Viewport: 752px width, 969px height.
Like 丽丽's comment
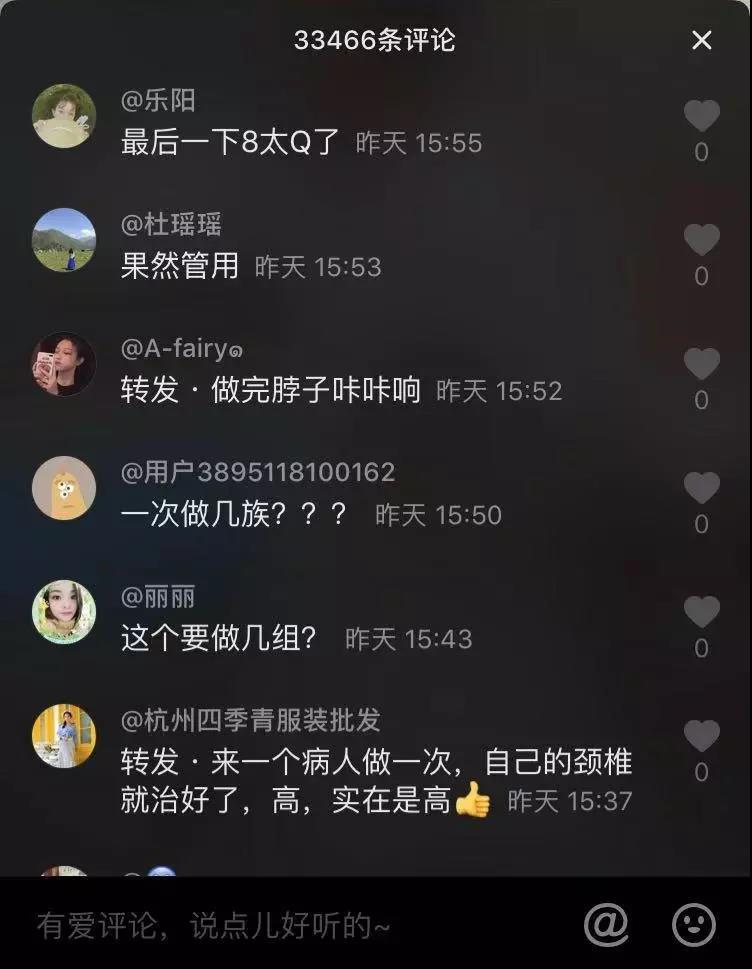pos(702,612)
